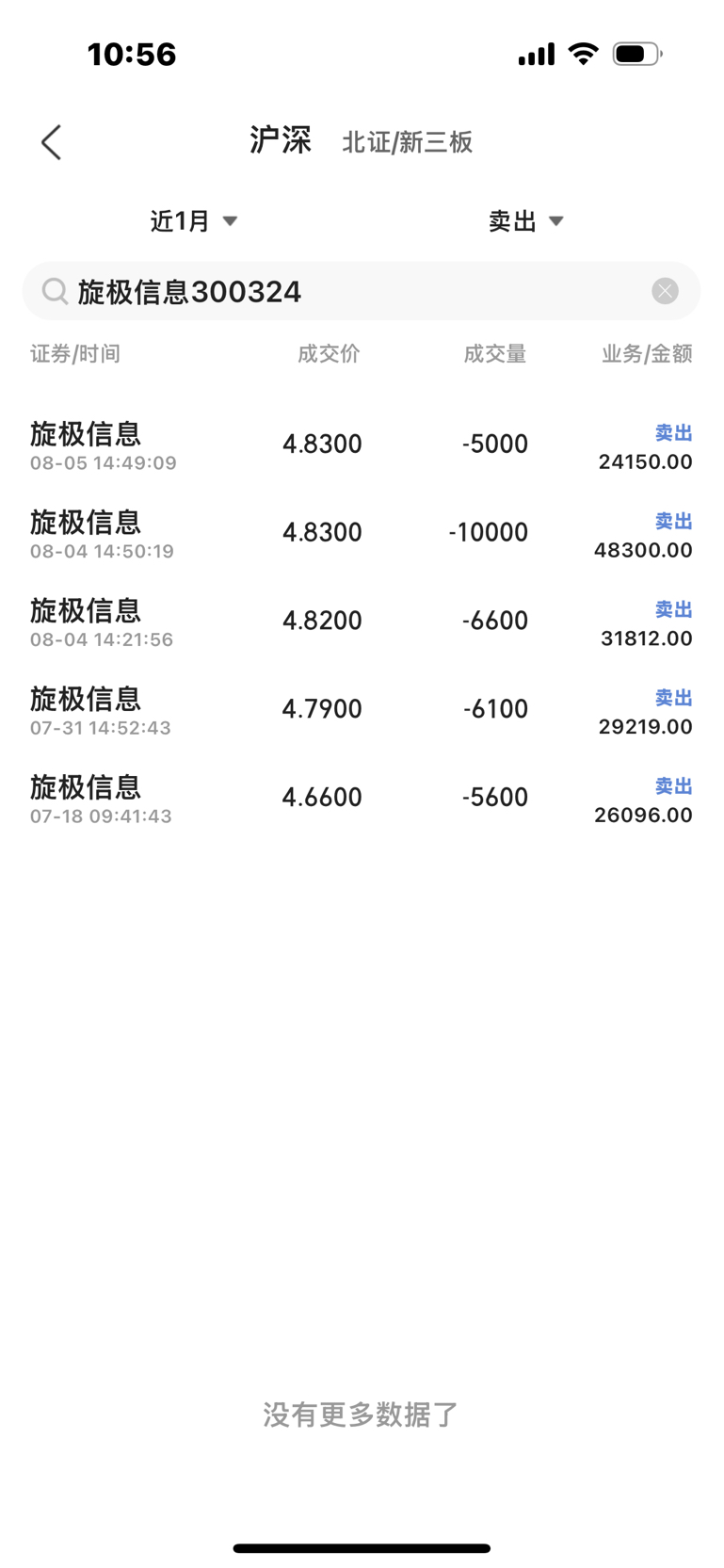Image resolution: width=724 pixels, height=1568 pixels.
Task: Open the 08-05 14:49:09 sell record
Action: pos(362,446)
